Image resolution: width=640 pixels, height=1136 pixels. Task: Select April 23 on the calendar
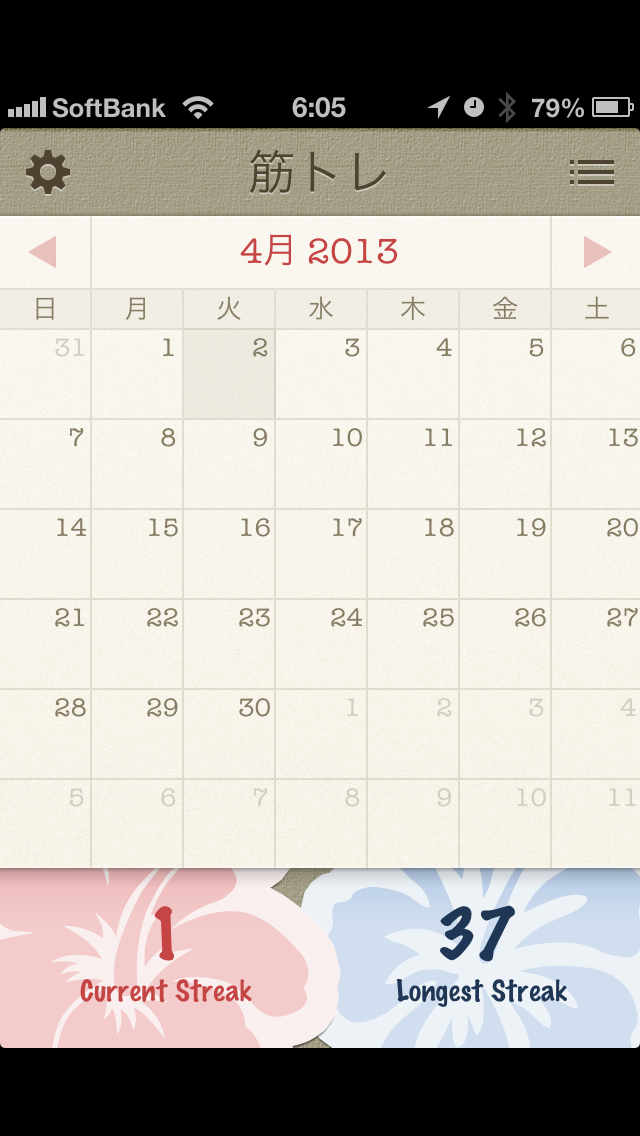[x=229, y=644]
